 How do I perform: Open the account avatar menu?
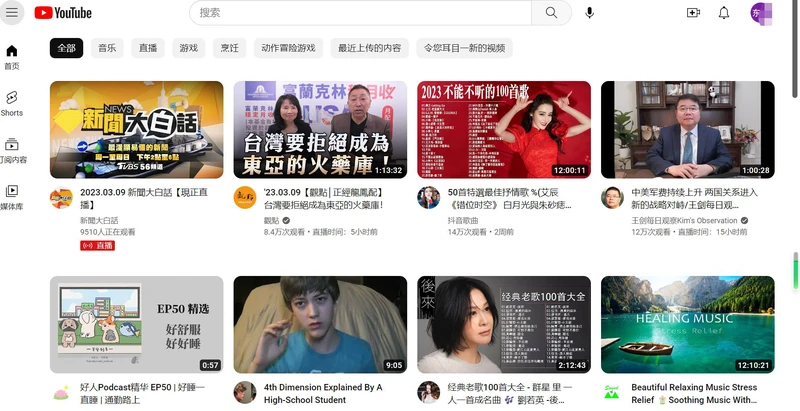[x=760, y=12]
